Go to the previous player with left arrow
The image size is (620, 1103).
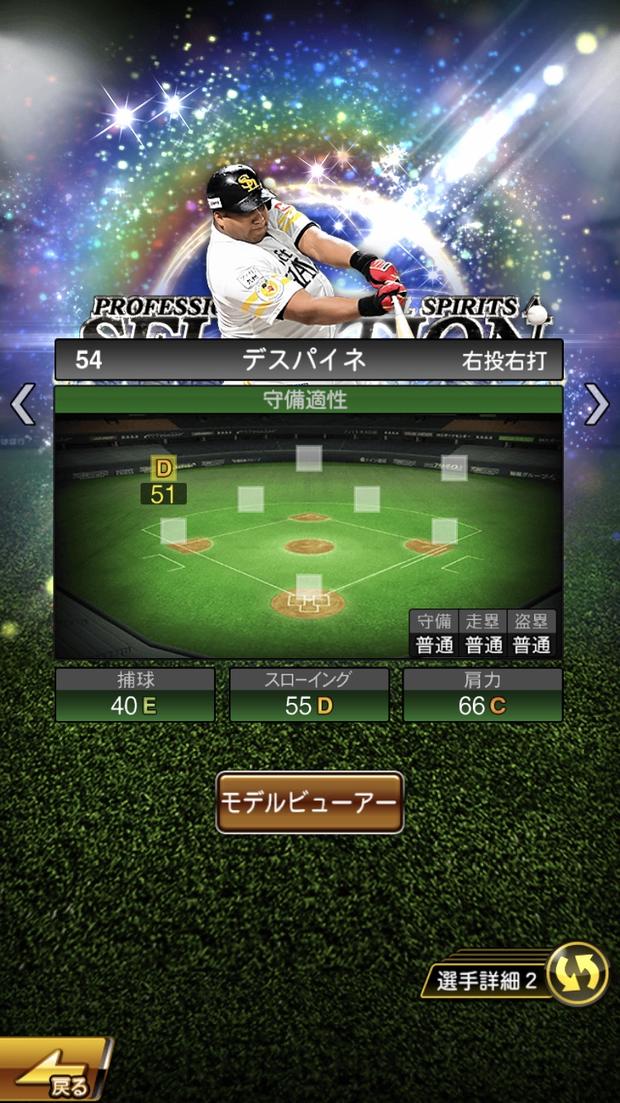[22, 404]
